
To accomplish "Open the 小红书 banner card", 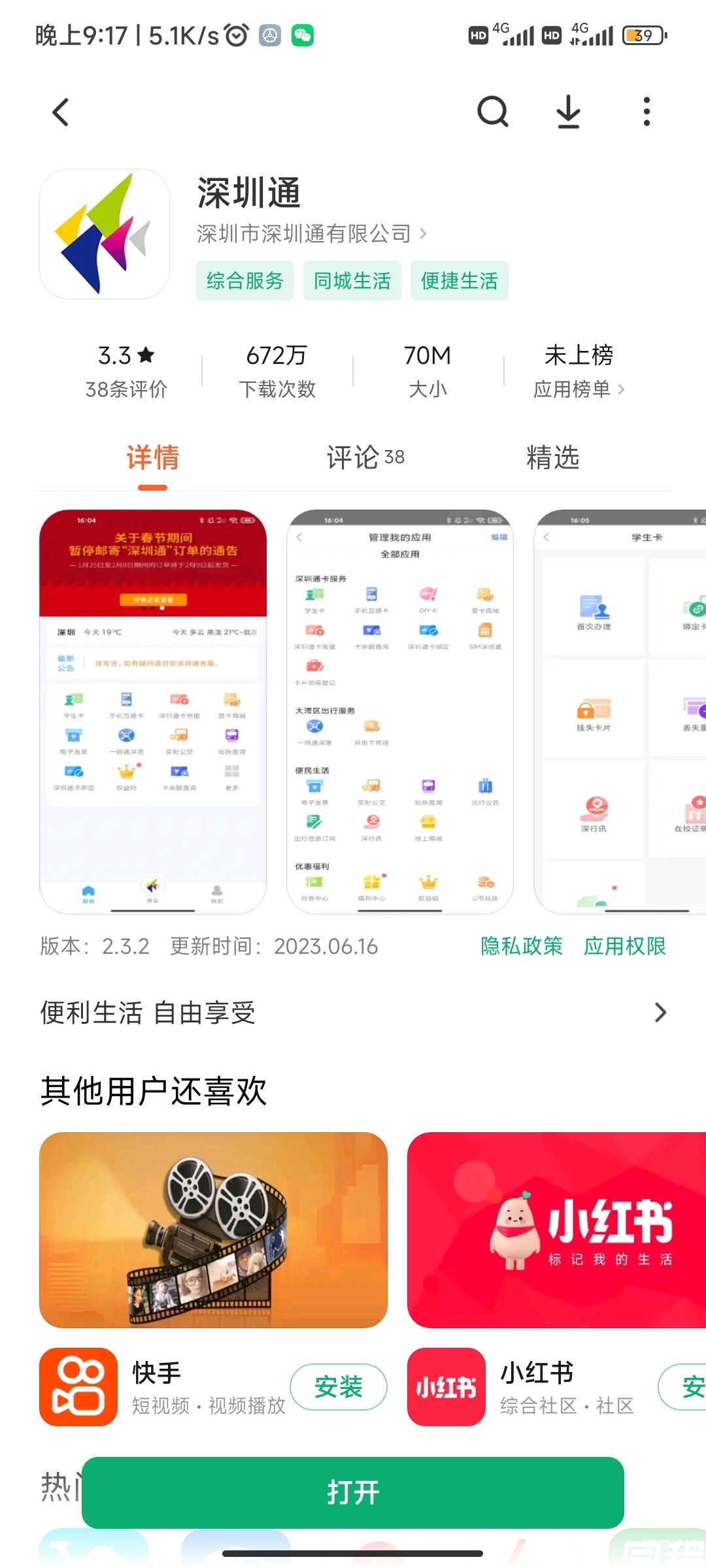I will (556, 1230).
